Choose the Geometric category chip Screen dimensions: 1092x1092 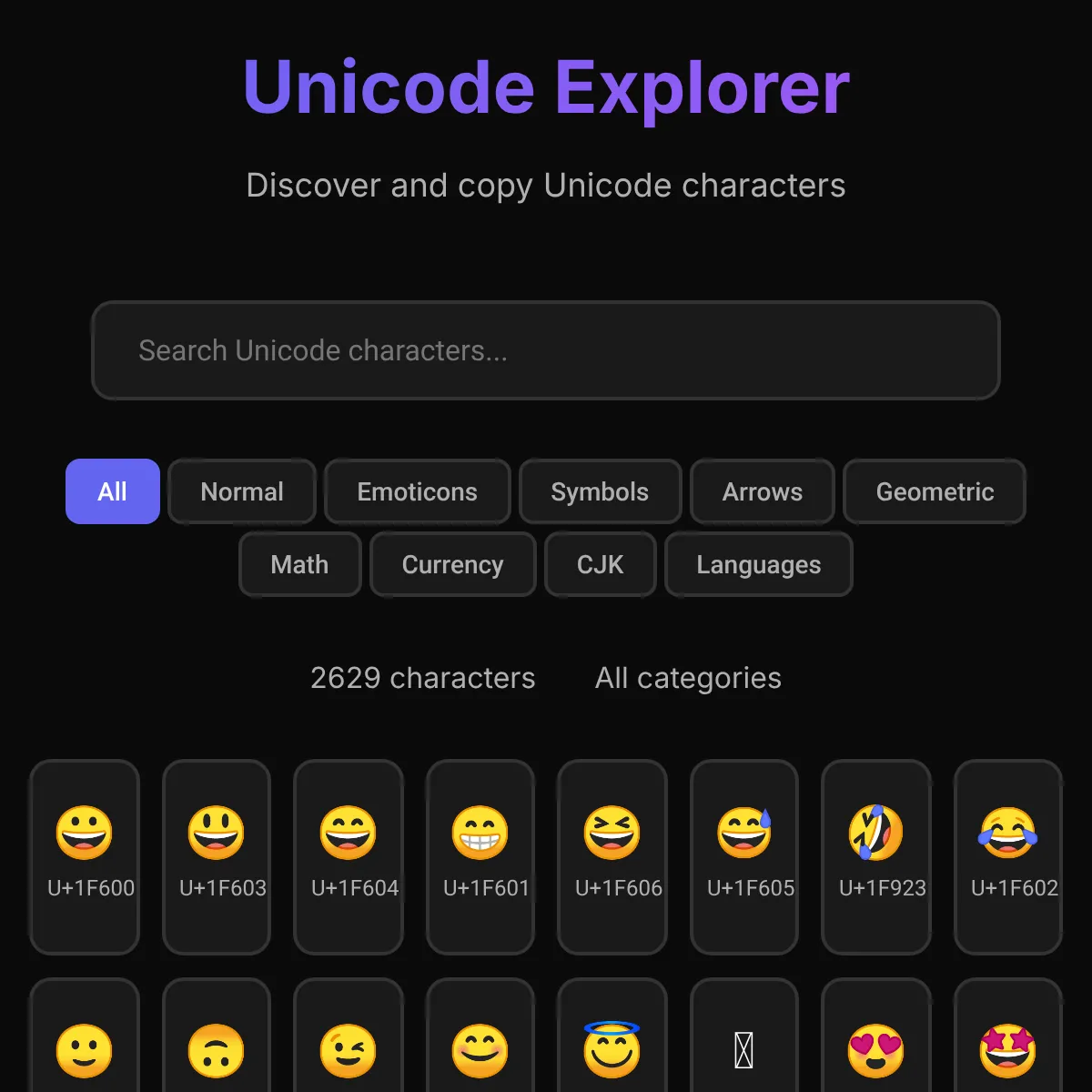(935, 491)
